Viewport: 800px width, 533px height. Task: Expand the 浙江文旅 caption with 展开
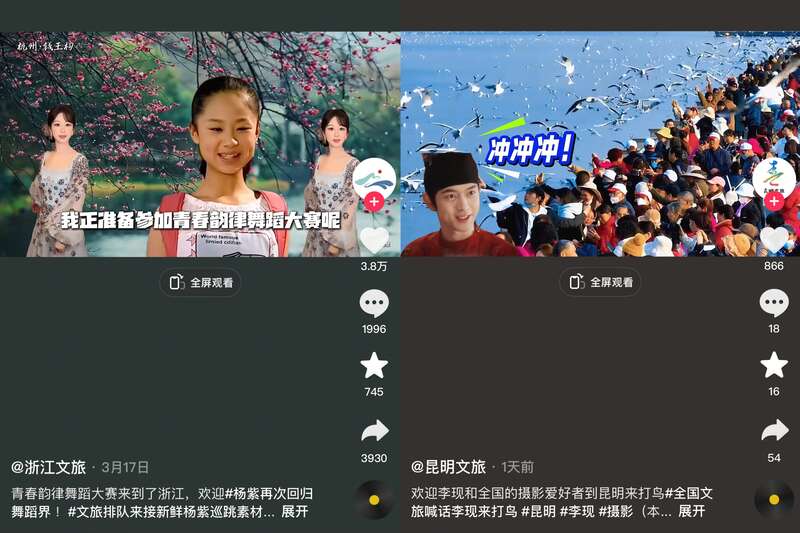point(295,512)
